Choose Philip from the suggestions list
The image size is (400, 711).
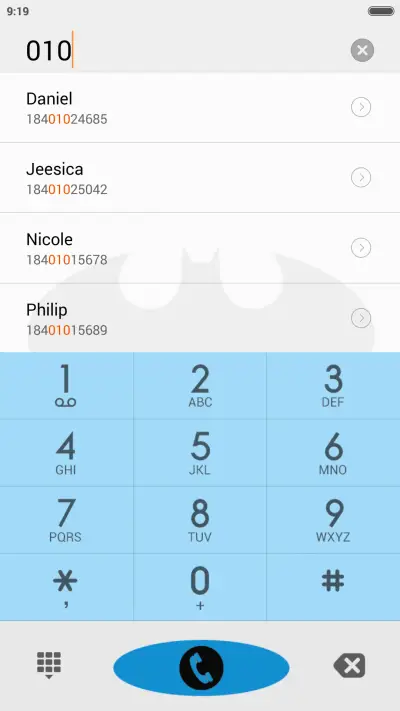click(200, 318)
